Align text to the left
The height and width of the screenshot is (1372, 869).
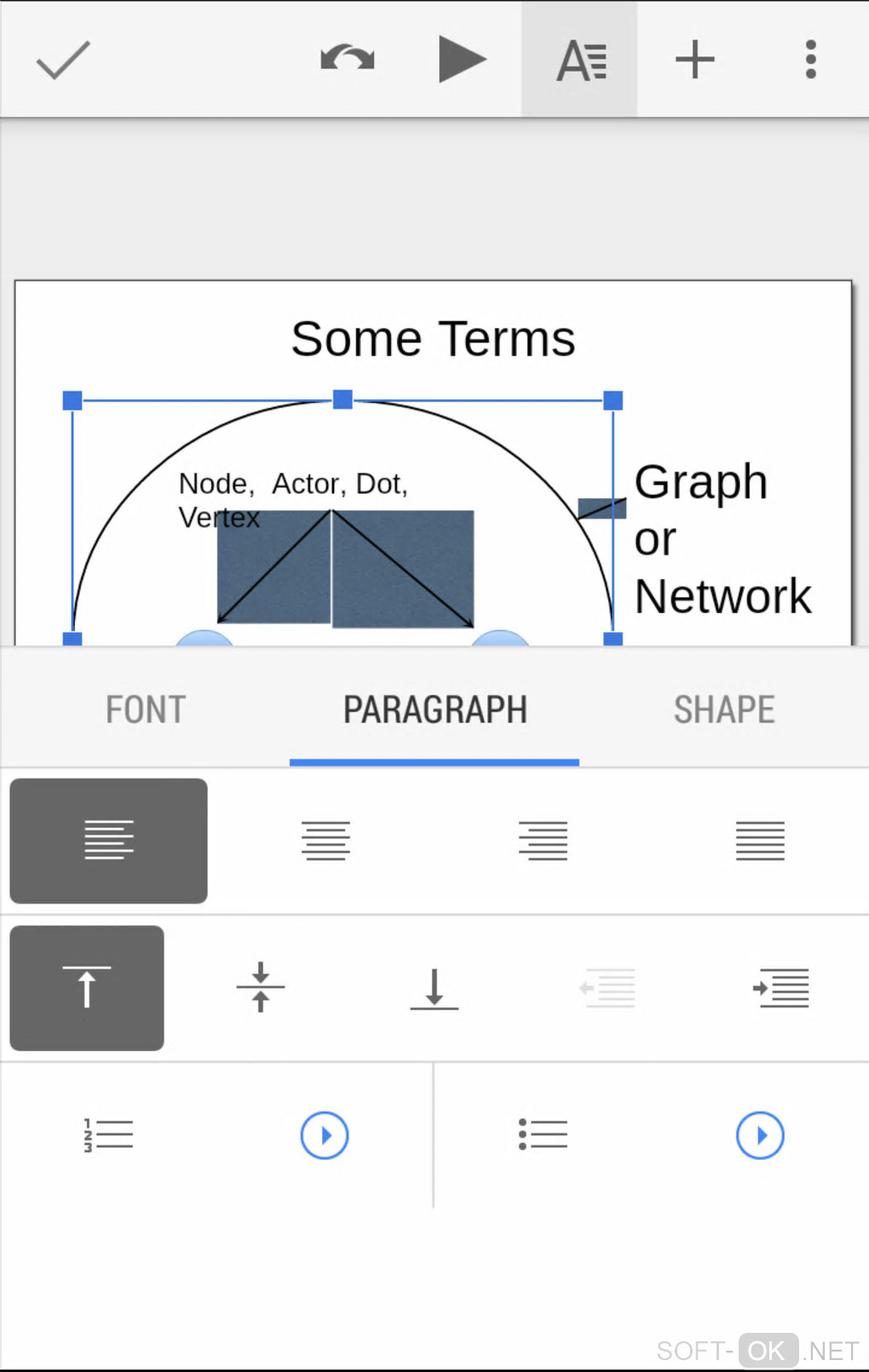click(108, 841)
